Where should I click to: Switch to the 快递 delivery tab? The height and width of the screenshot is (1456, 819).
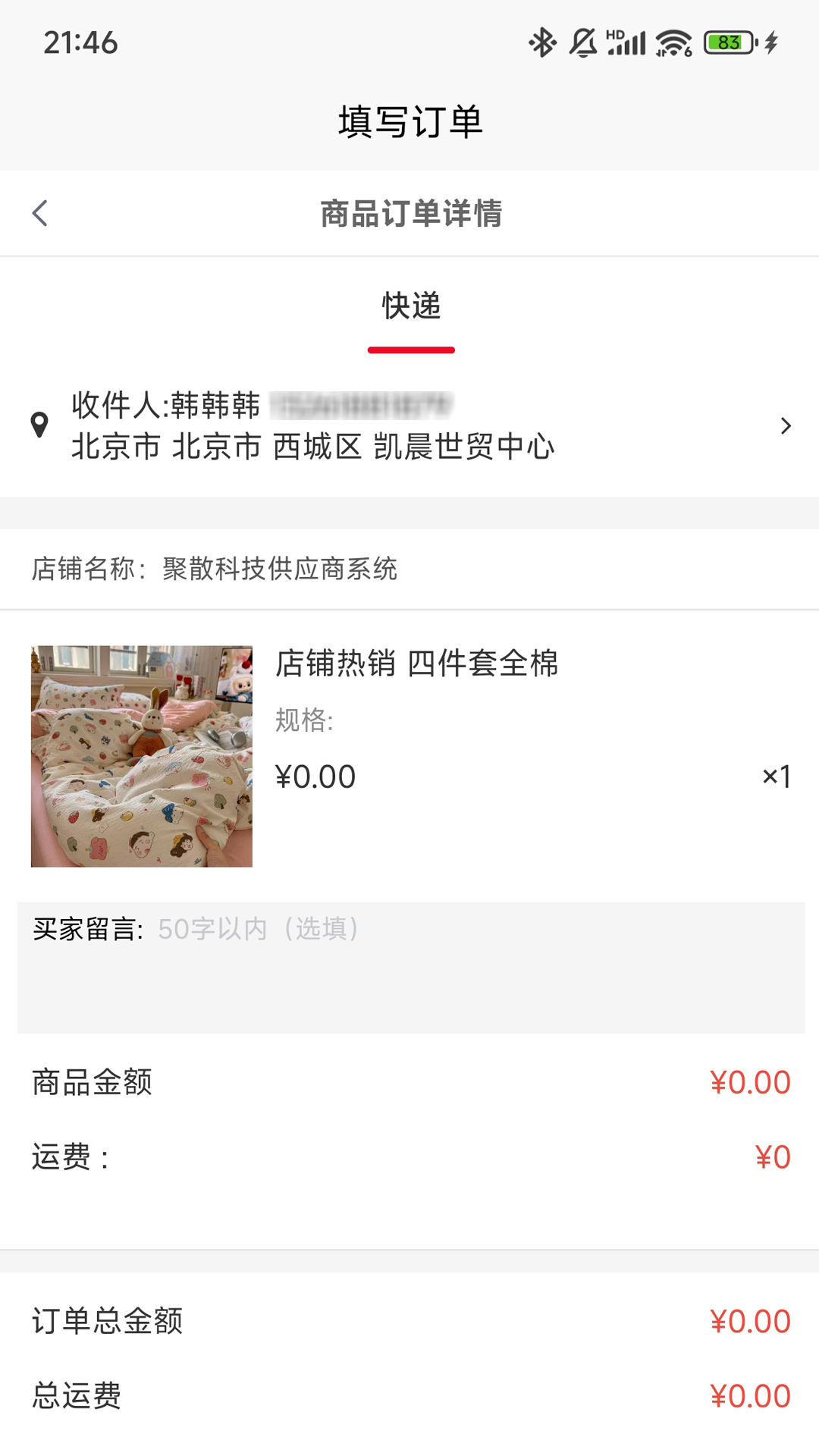click(410, 306)
